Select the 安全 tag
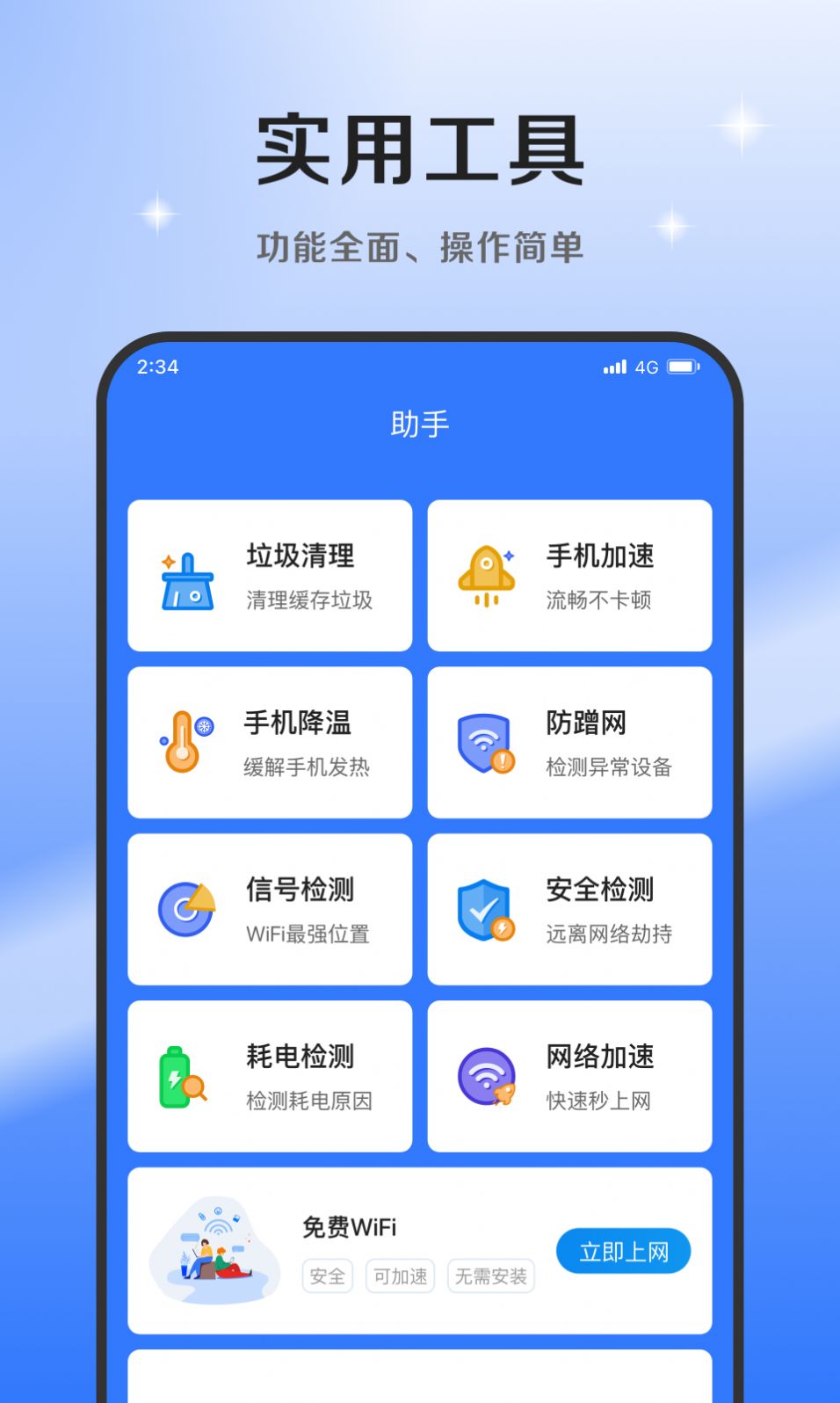Viewport: 840px width, 1403px height. click(x=327, y=1276)
